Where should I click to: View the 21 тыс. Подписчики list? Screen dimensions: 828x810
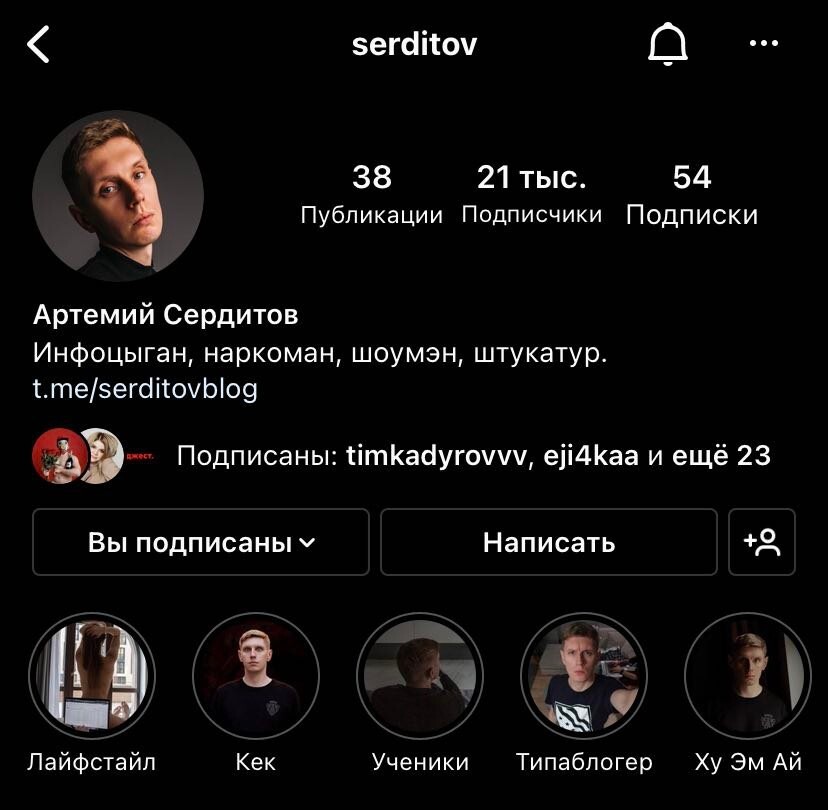click(531, 194)
